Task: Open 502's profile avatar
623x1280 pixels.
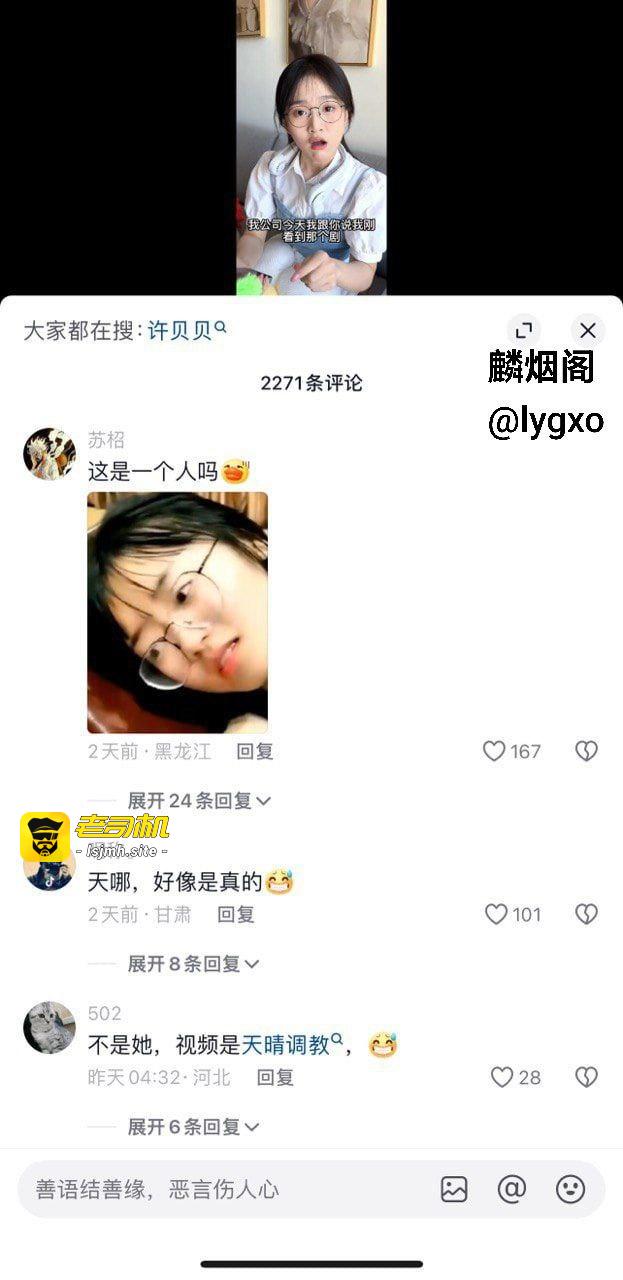Action: (49, 1027)
